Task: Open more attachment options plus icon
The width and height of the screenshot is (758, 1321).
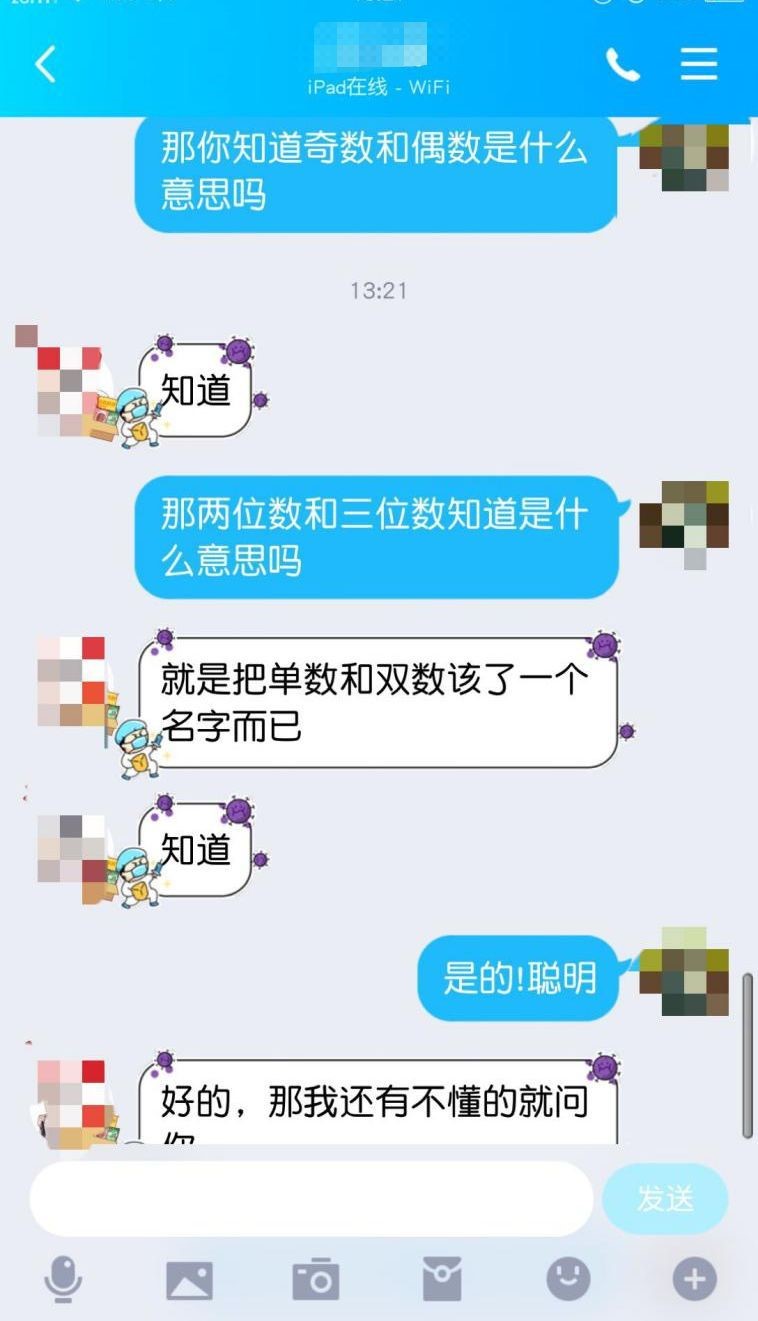Action: (694, 1279)
